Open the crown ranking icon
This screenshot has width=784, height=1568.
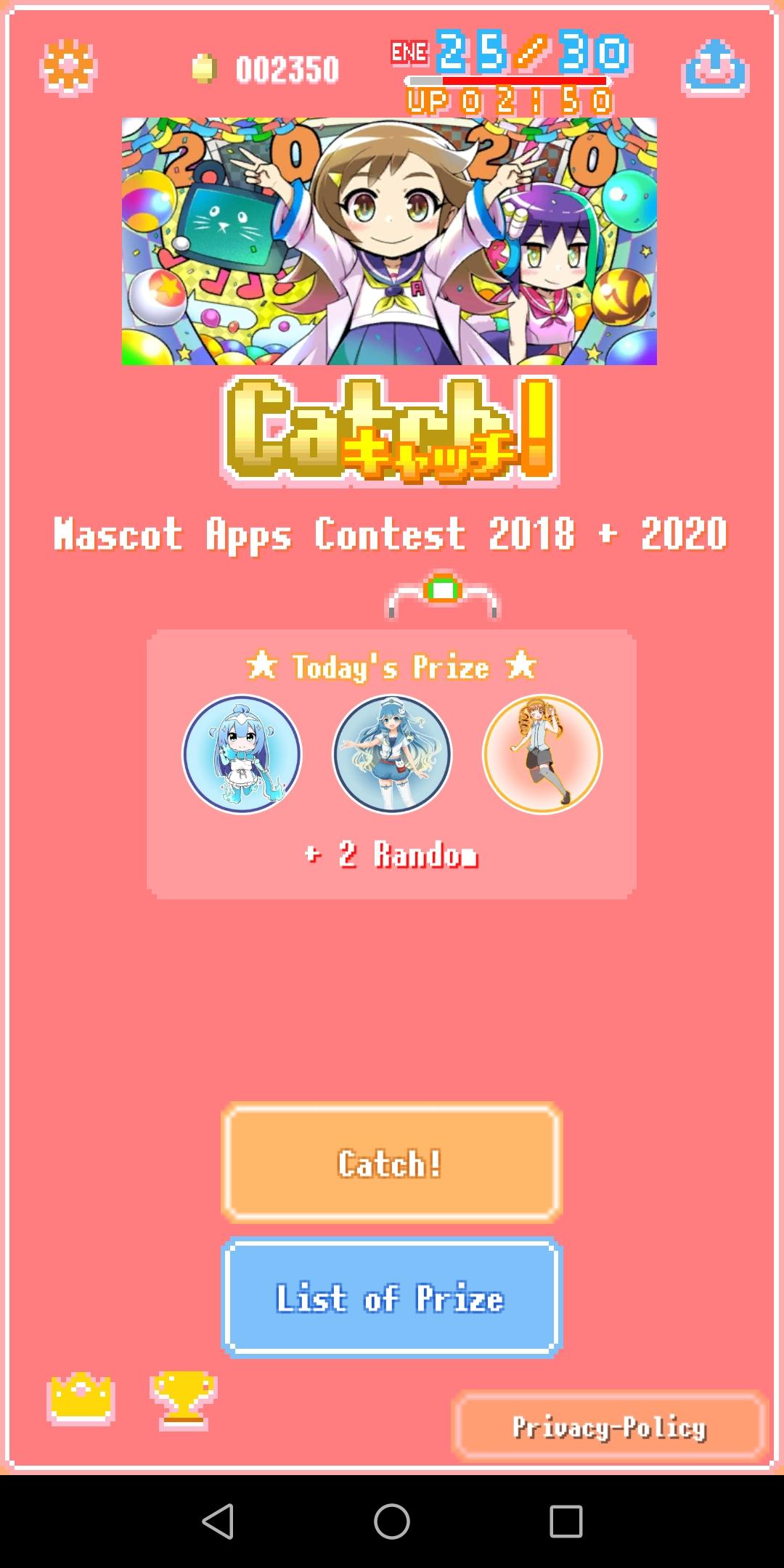(81, 1400)
